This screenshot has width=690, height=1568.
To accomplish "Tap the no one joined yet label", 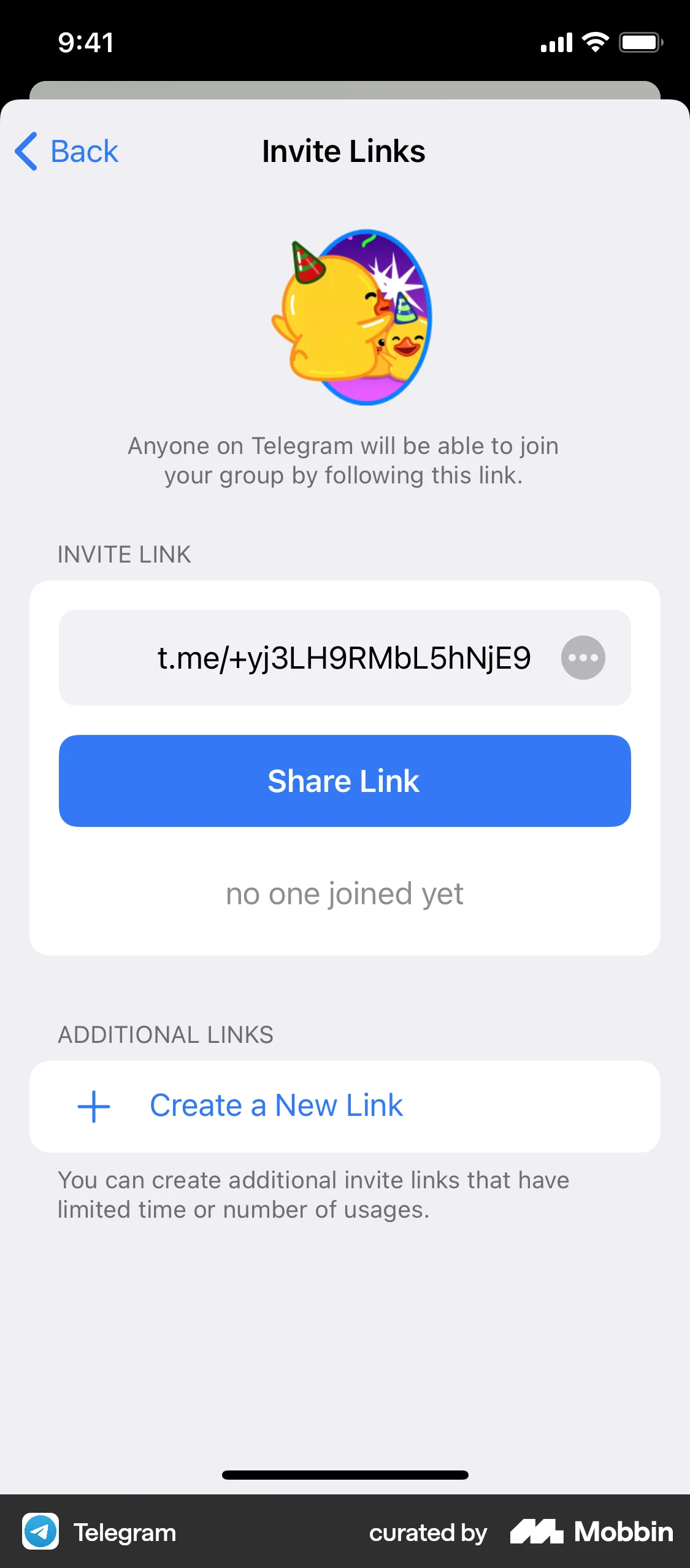I will click(x=345, y=894).
